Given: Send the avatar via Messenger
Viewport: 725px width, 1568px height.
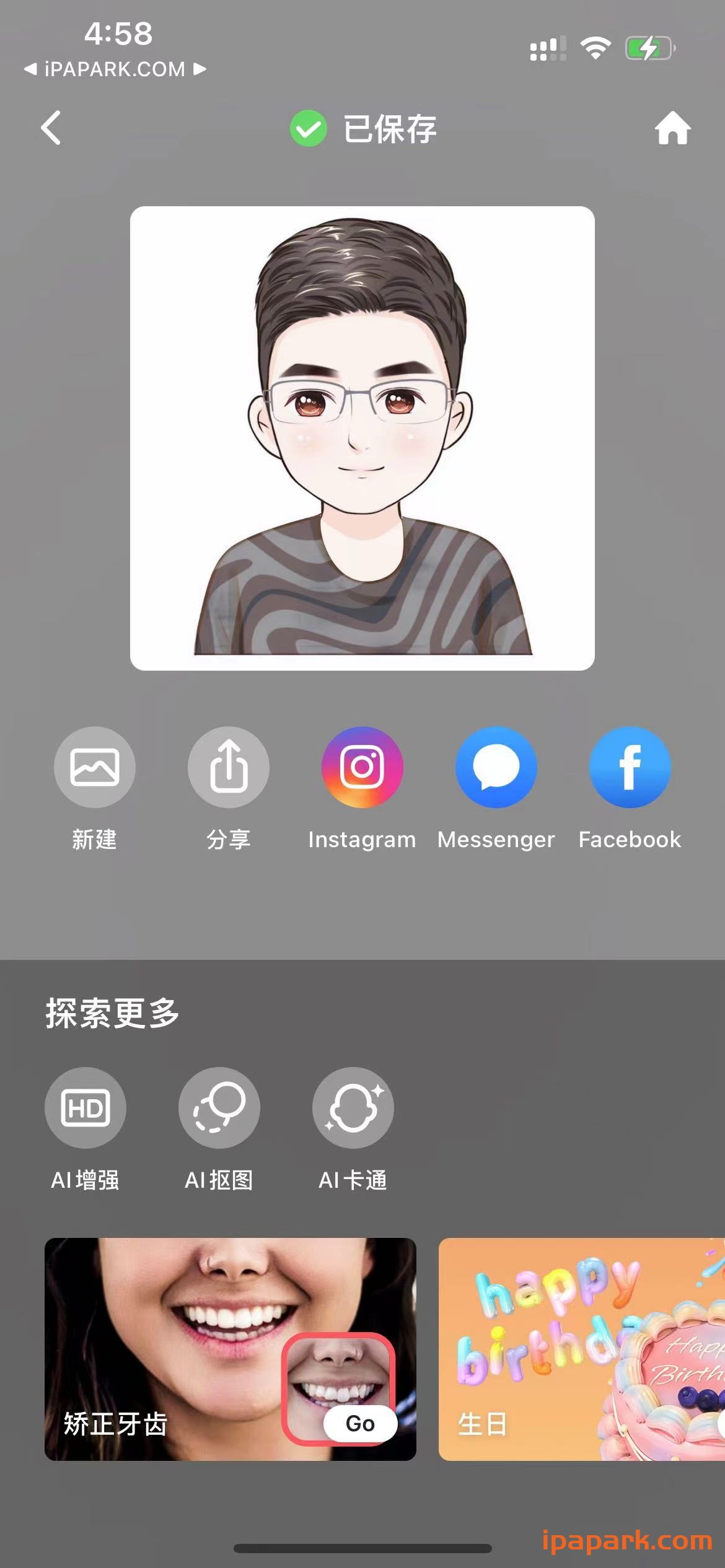Looking at the screenshot, I should click(x=496, y=767).
